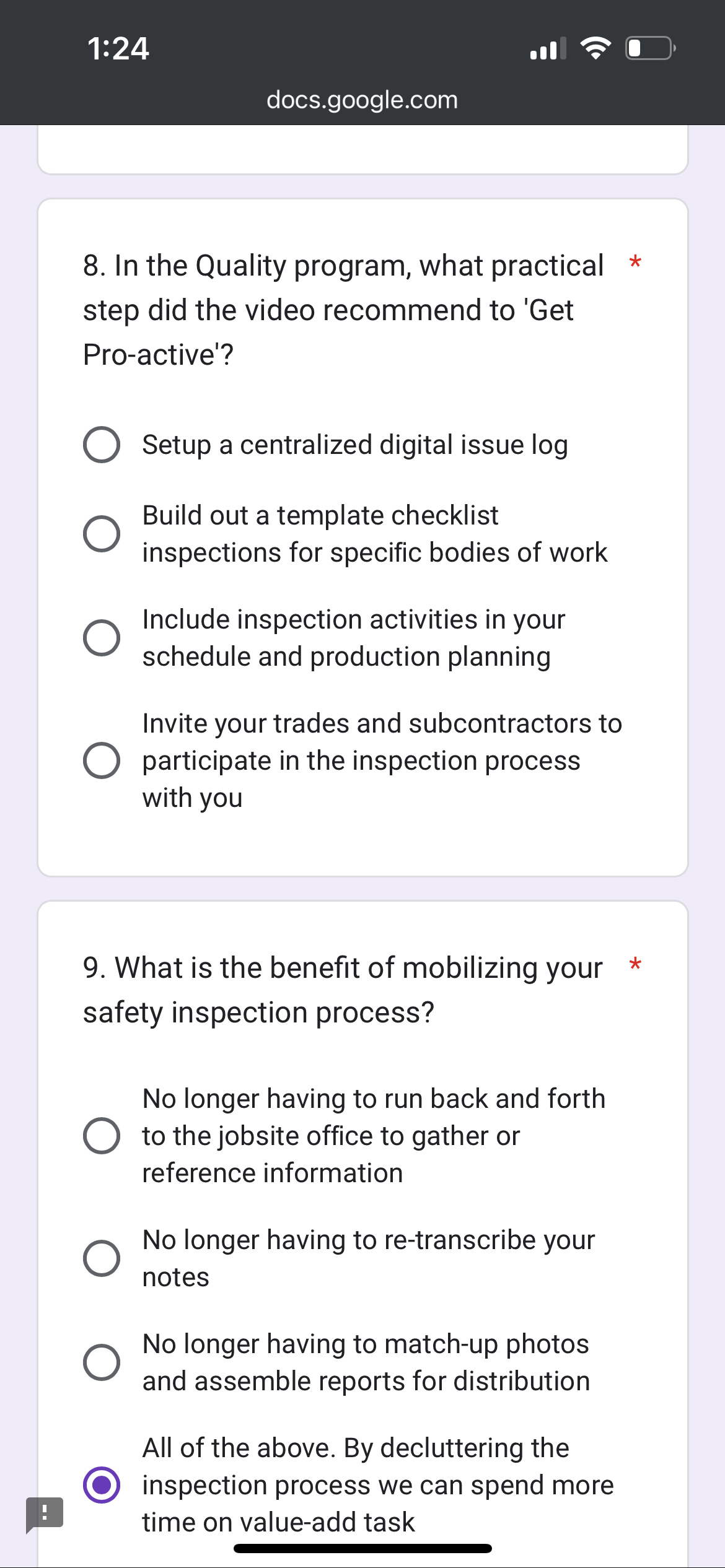The image size is (725, 1568).
Task: Tap the docs.google.com address bar
Action: coord(362,99)
